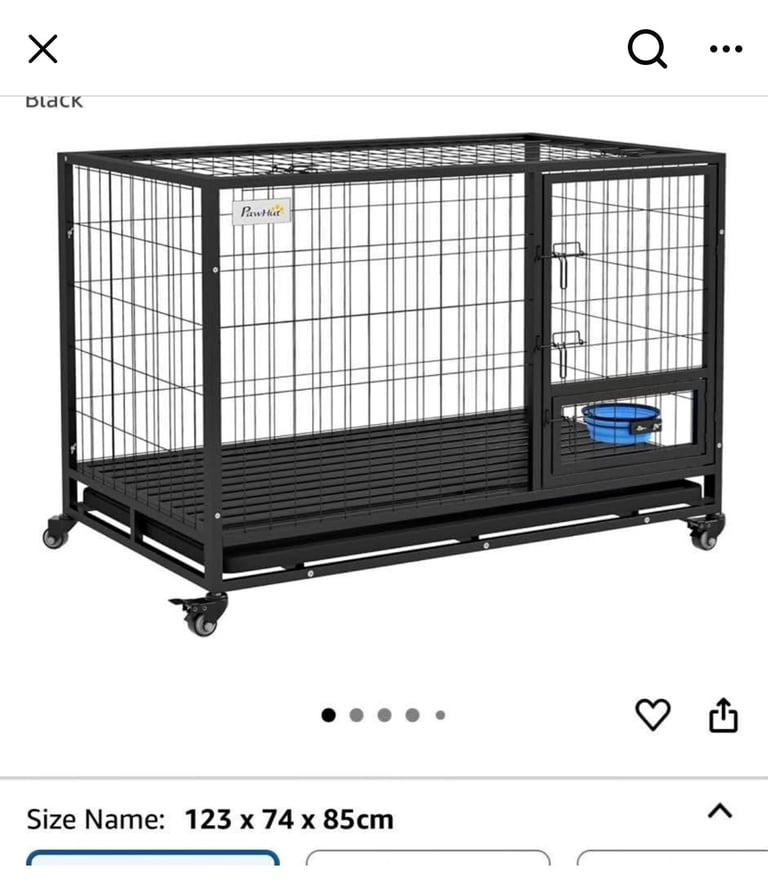
Task: Tap the magnifying glass to search products
Action: [647, 48]
